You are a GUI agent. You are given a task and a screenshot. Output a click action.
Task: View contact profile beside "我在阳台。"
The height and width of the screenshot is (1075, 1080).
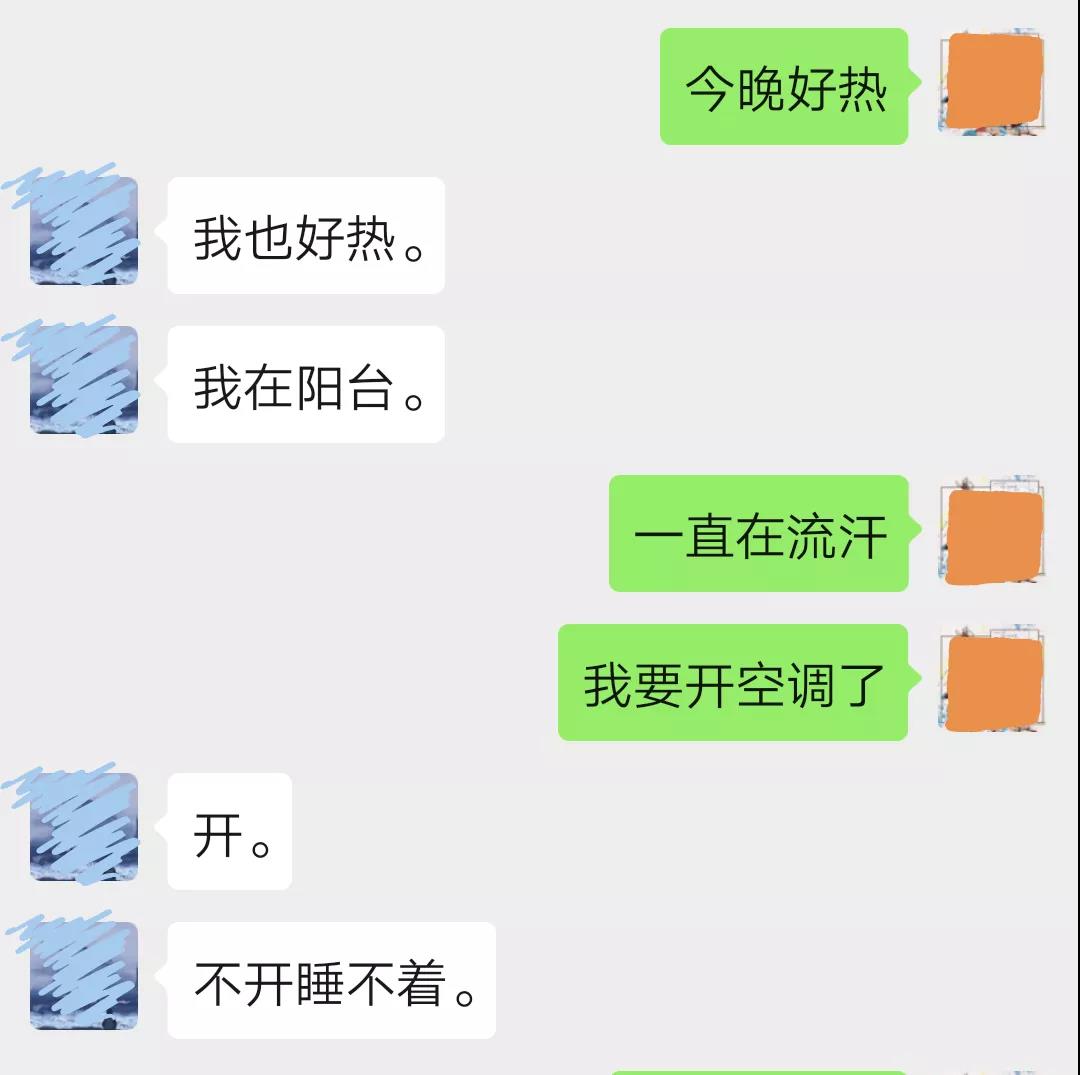(x=84, y=381)
